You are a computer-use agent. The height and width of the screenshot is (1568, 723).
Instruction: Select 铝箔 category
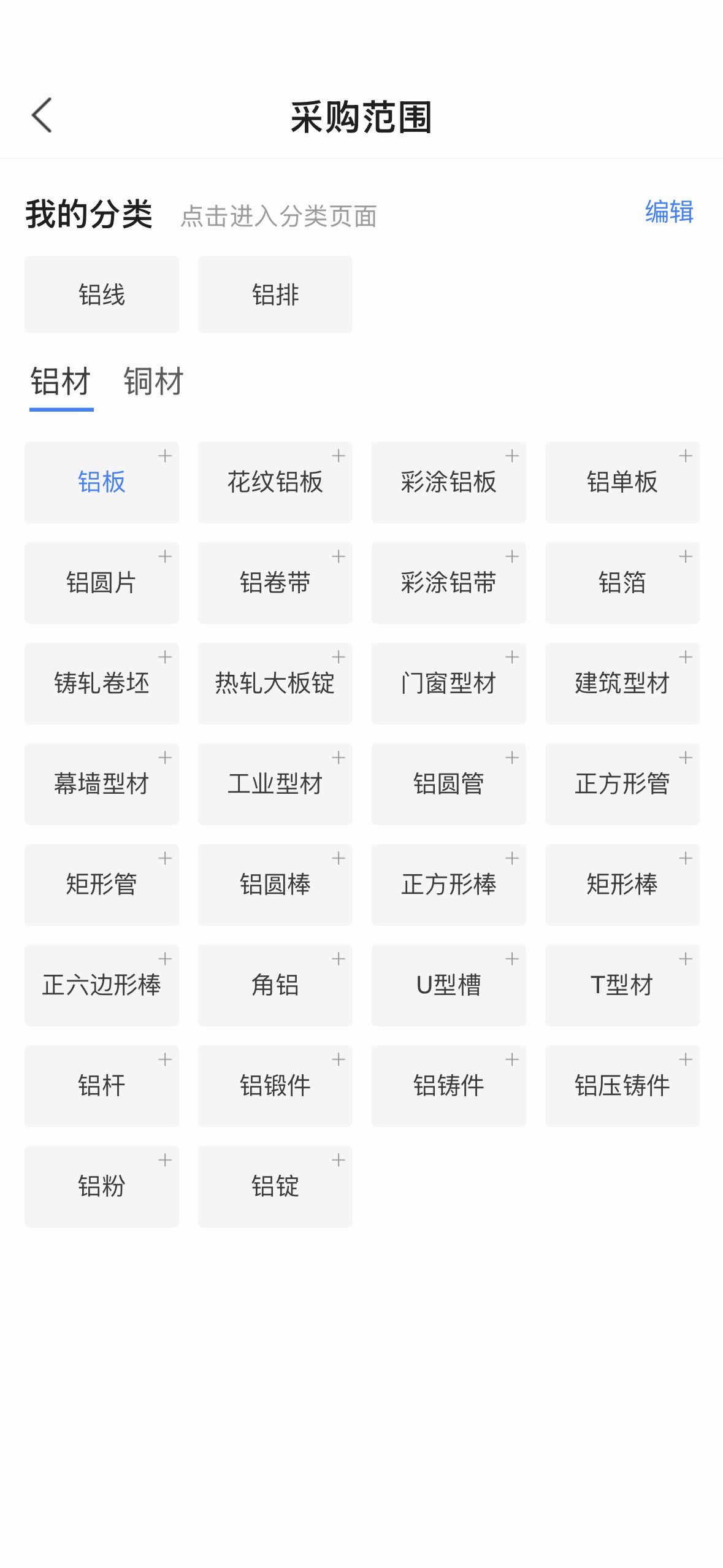[x=622, y=583]
